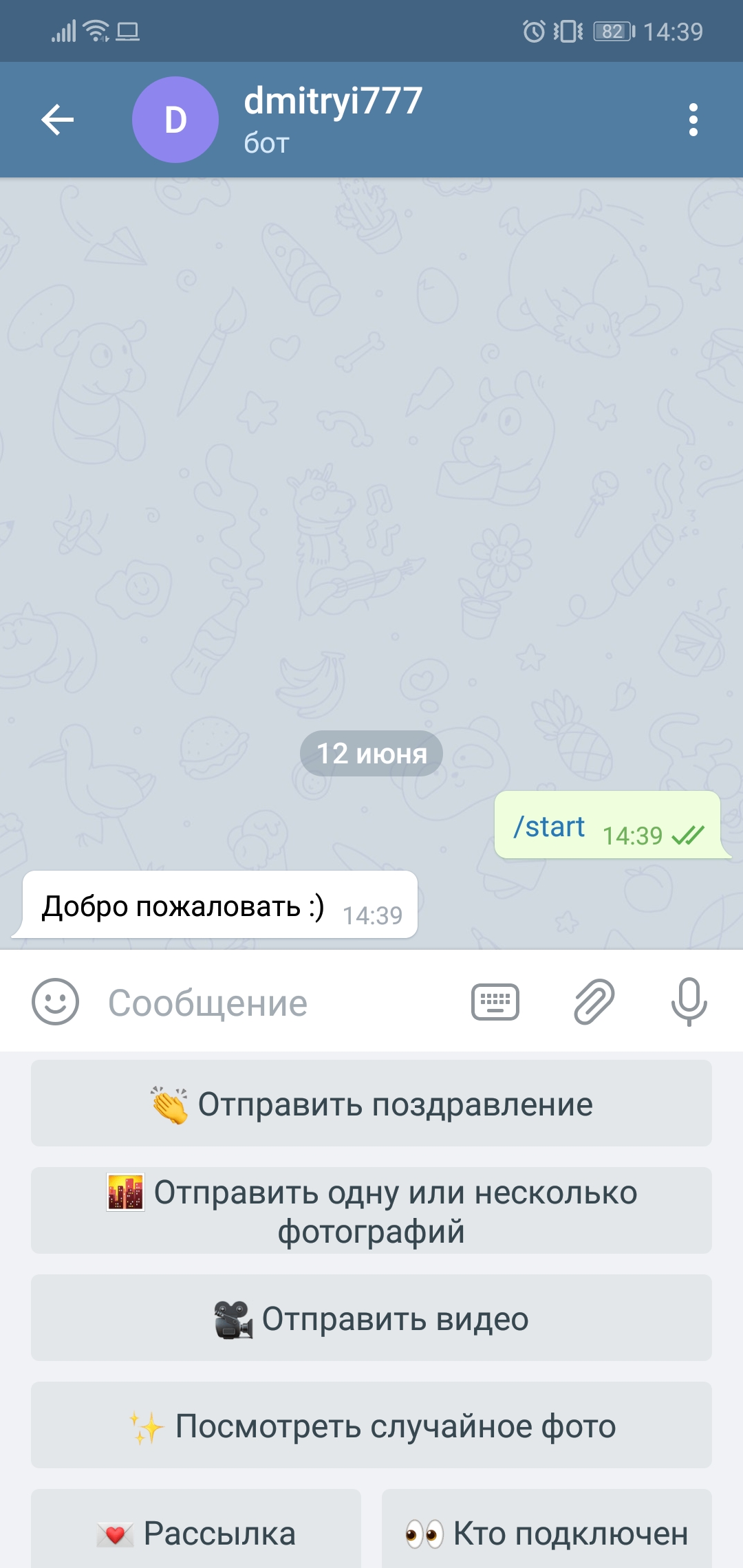Toggle the bot keyboard icon
The height and width of the screenshot is (1568, 743).
pyautogui.click(x=495, y=1002)
